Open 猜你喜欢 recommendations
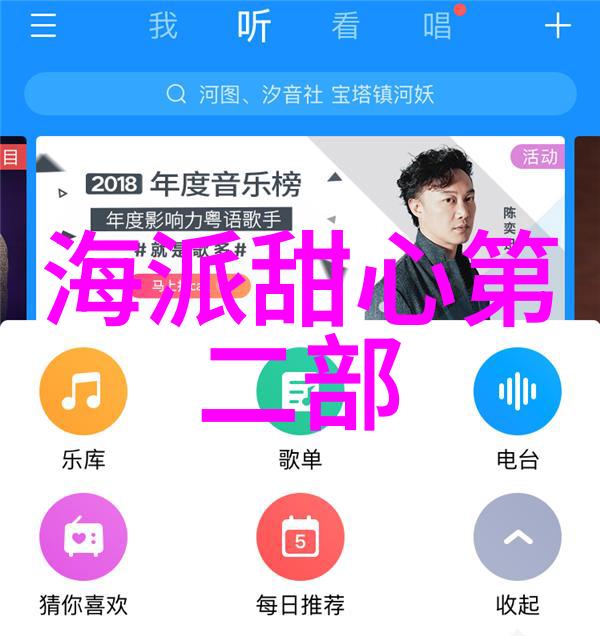The width and height of the screenshot is (600, 636). (x=83, y=540)
